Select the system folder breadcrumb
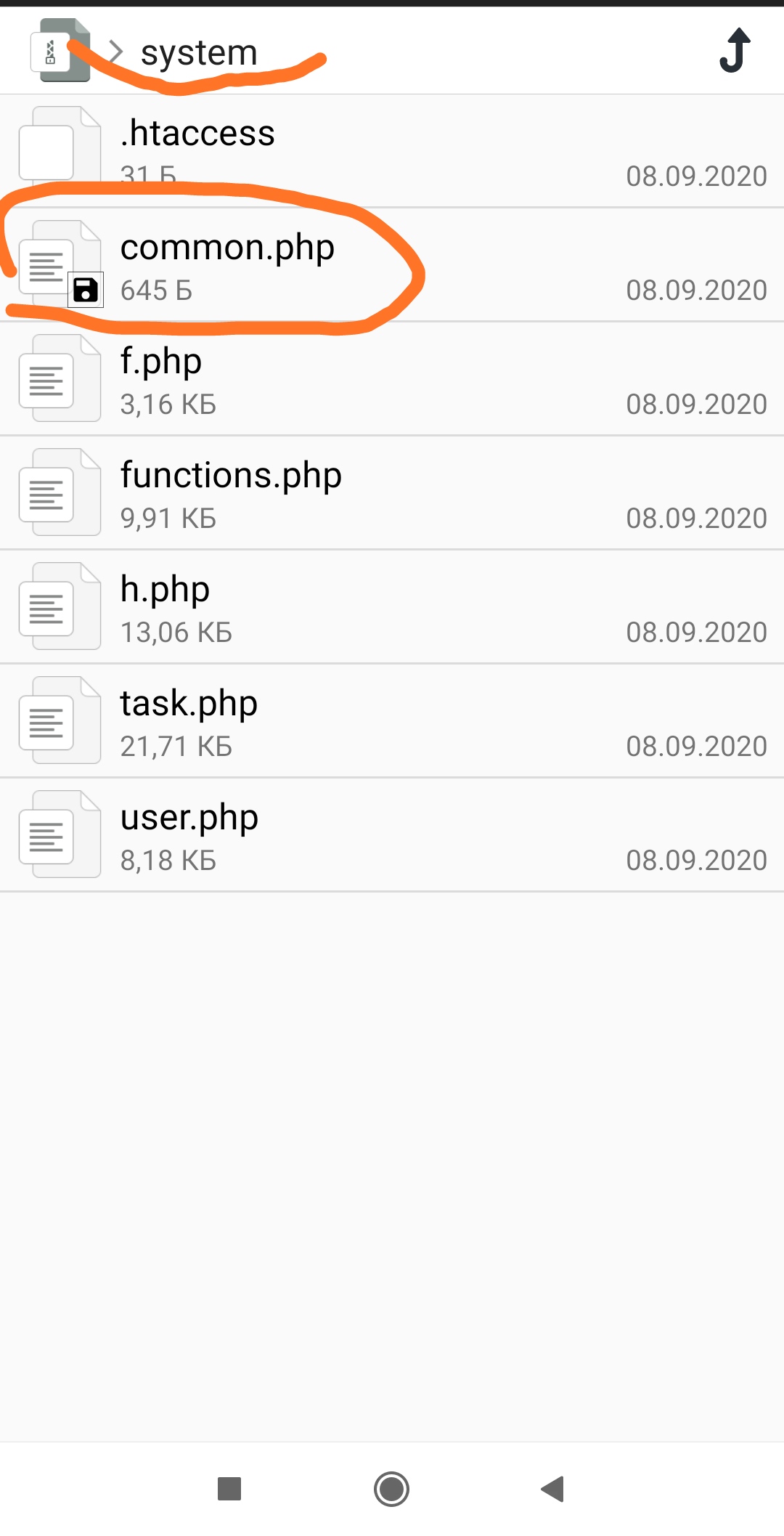Viewport: 784px width, 1536px height. pyautogui.click(x=199, y=52)
